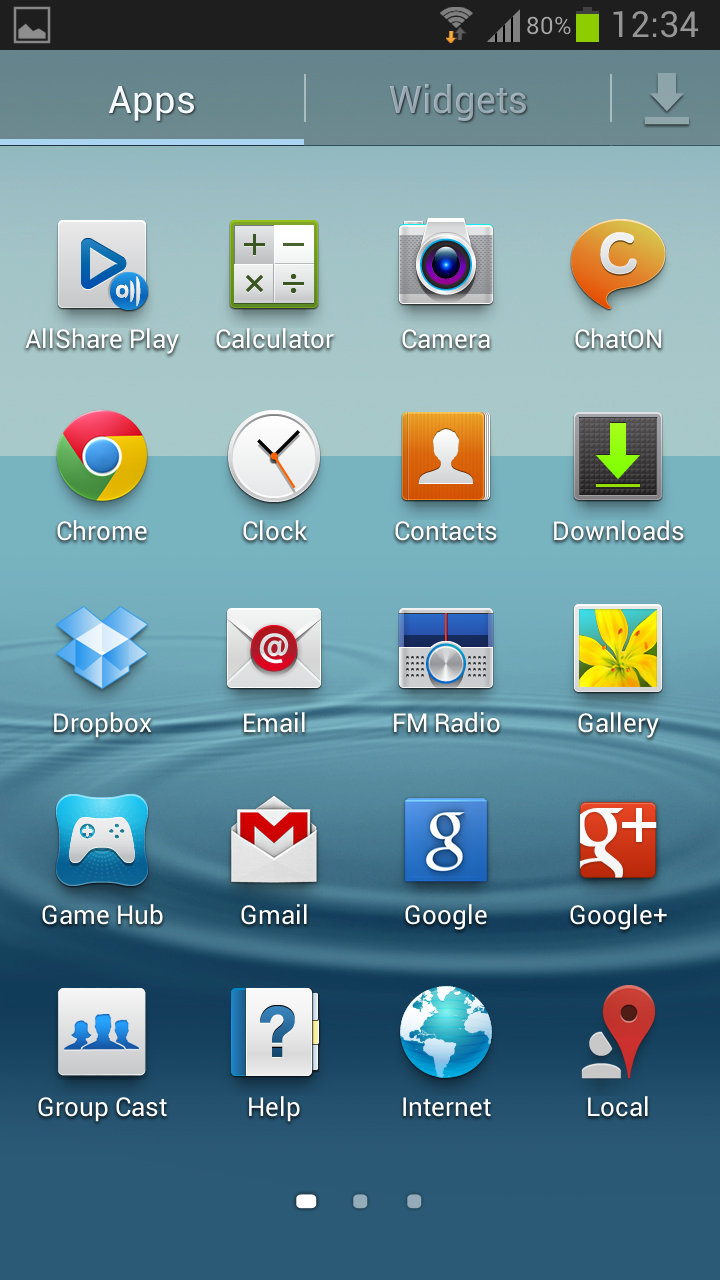This screenshot has height=1280, width=720.
Task: Open Contacts
Action: pyautogui.click(x=446, y=457)
